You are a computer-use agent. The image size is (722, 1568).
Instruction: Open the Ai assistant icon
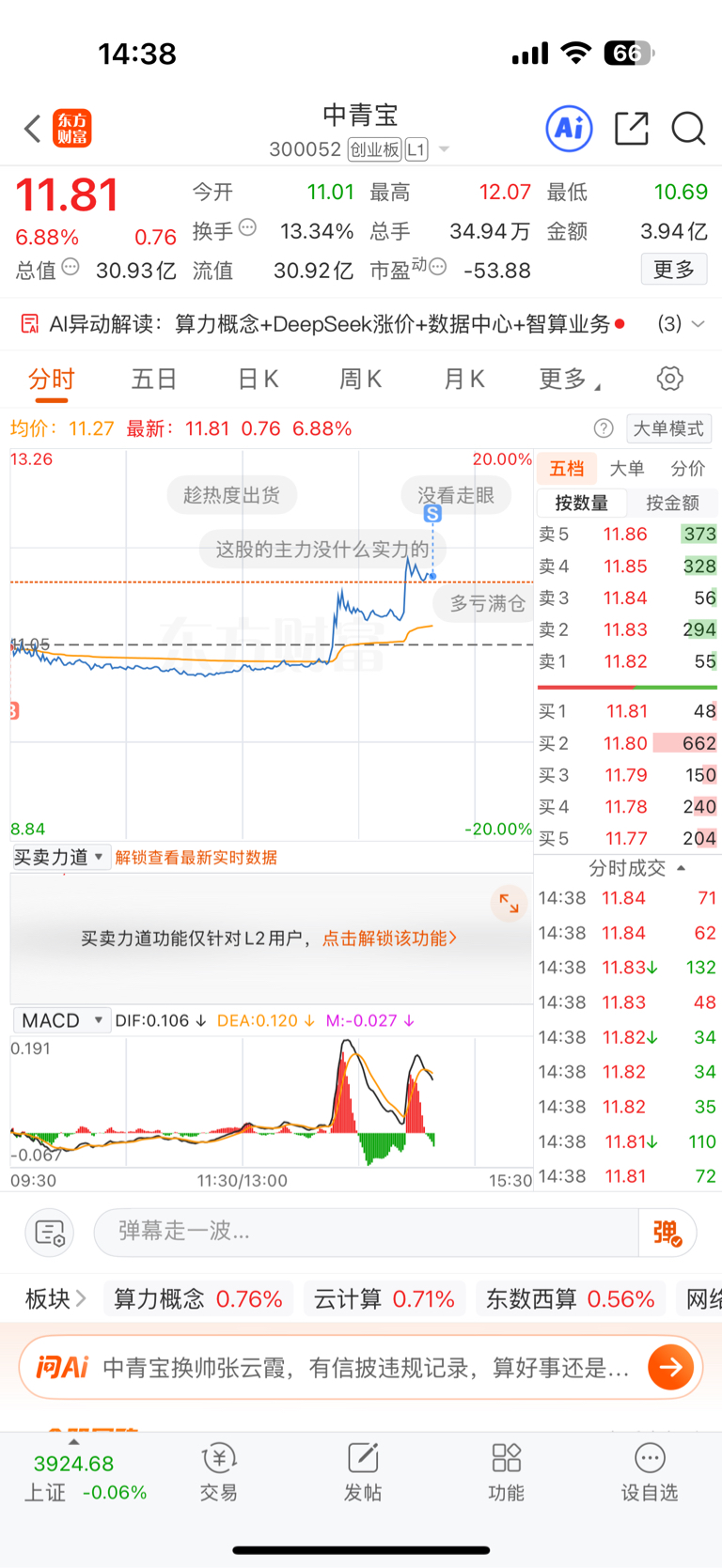point(570,129)
